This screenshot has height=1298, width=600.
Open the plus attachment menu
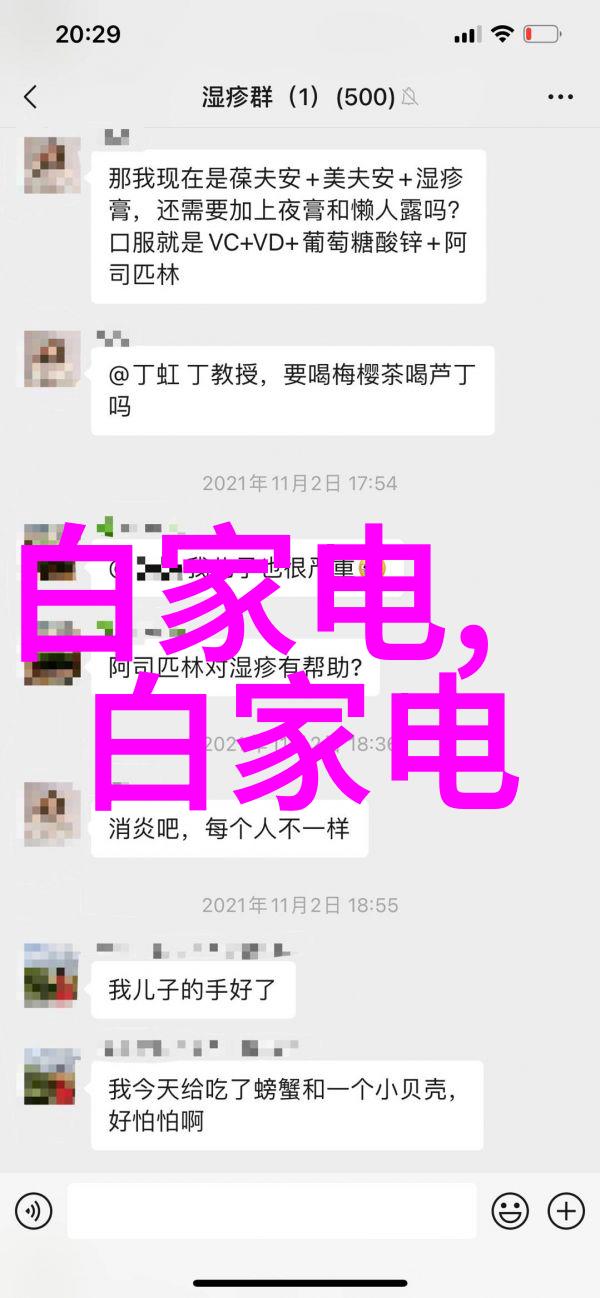point(566,1211)
